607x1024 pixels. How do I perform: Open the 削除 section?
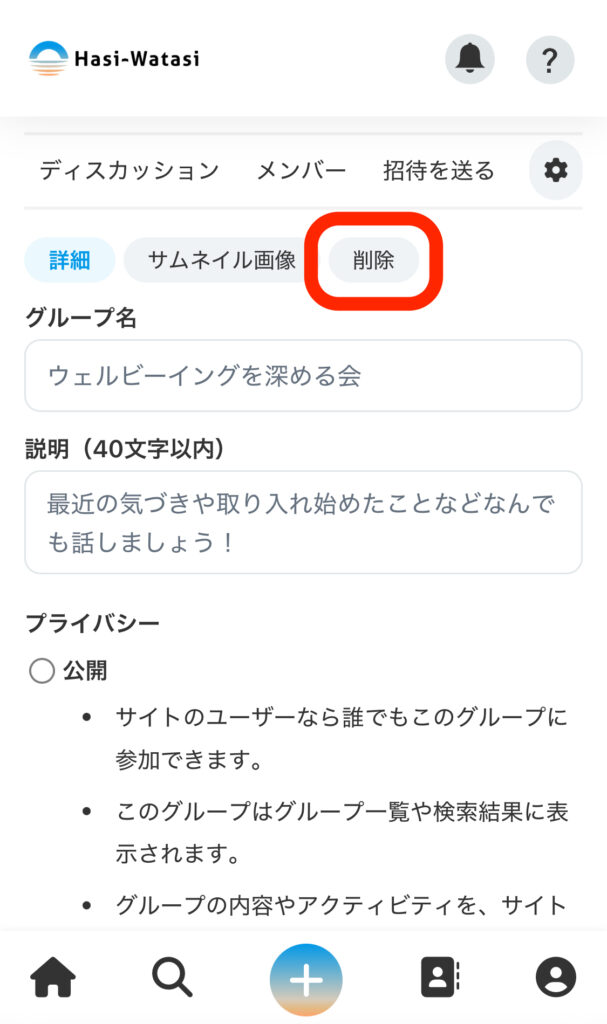pos(373,261)
